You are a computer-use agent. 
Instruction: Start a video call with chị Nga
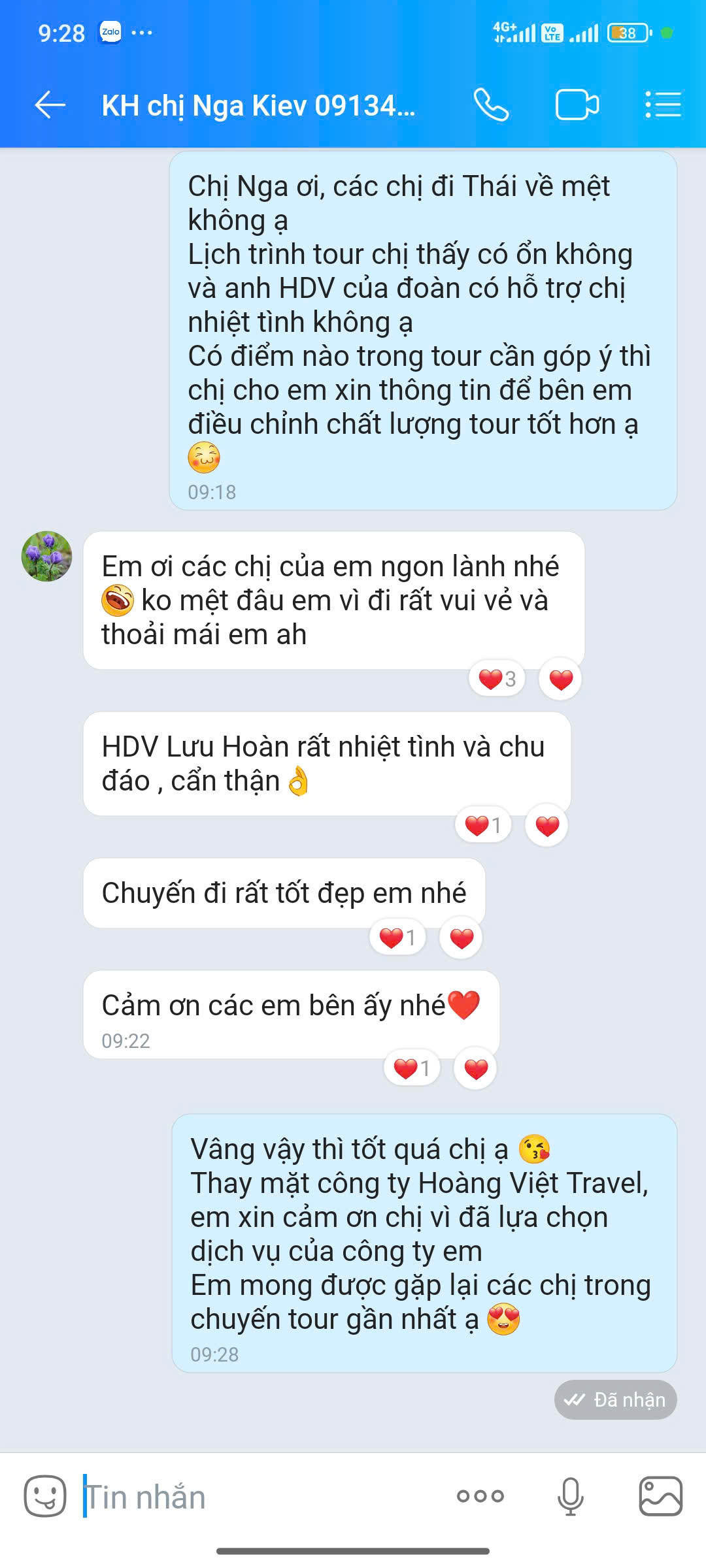pyautogui.click(x=577, y=105)
